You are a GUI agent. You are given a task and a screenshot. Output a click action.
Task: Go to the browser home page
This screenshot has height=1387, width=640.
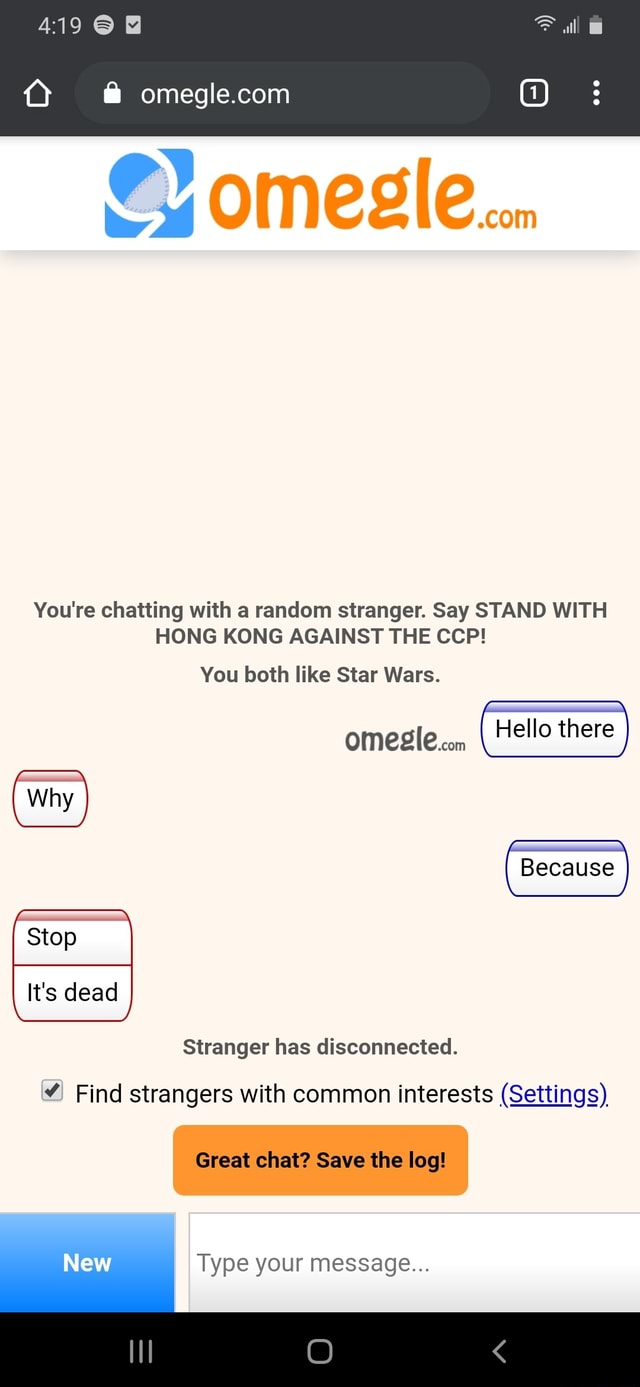tap(37, 94)
